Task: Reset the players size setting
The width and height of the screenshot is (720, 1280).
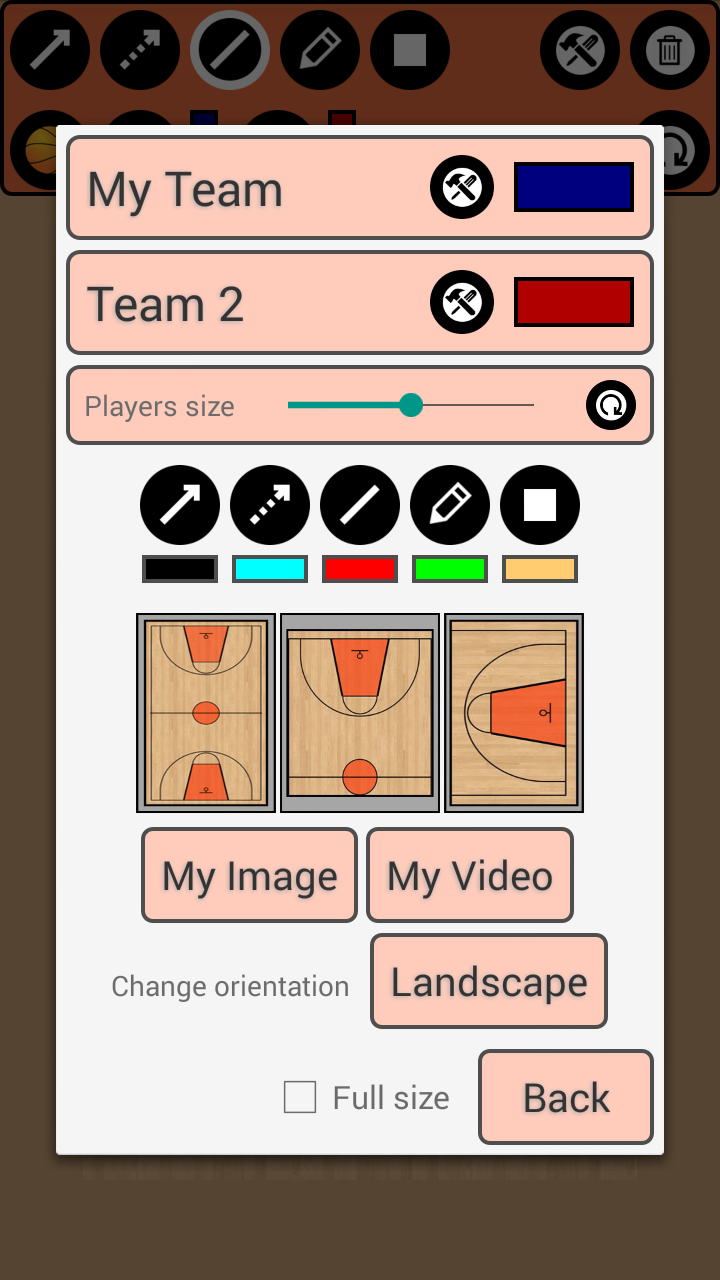Action: pos(611,405)
